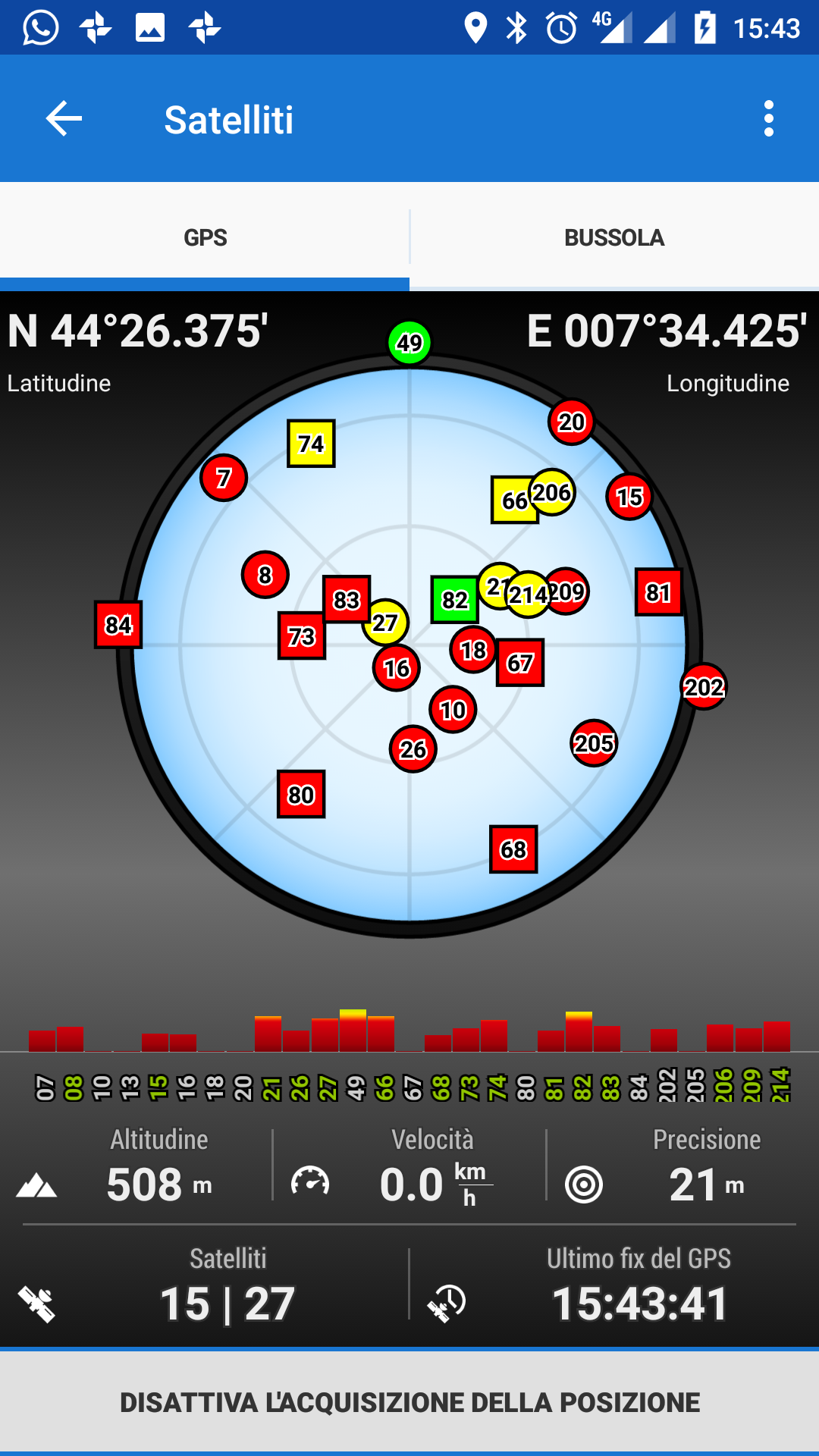Go back using the arrow icon
This screenshot has width=819, height=1456.
(x=64, y=119)
